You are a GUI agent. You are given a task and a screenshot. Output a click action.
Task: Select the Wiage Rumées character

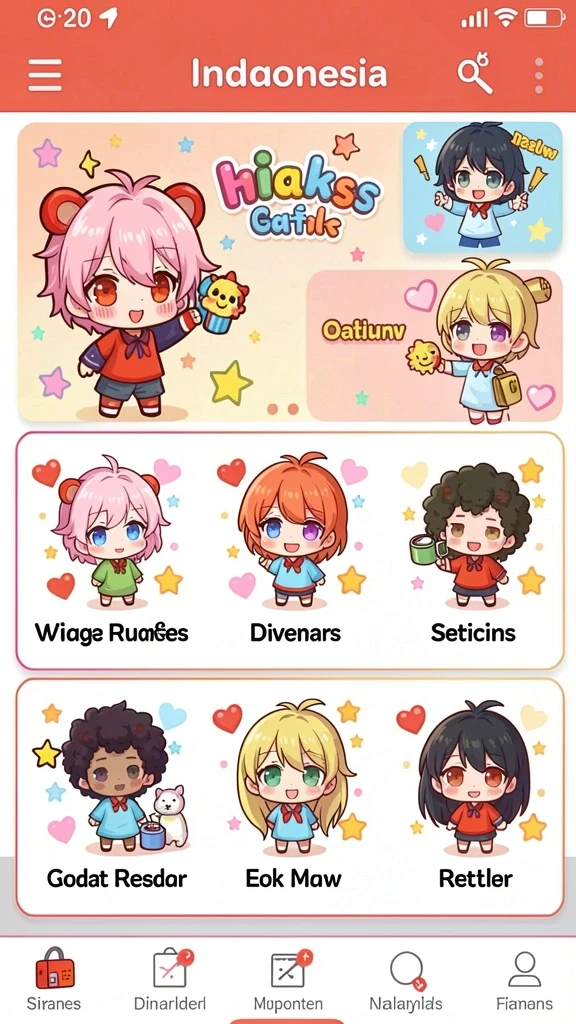pyautogui.click(x=111, y=552)
